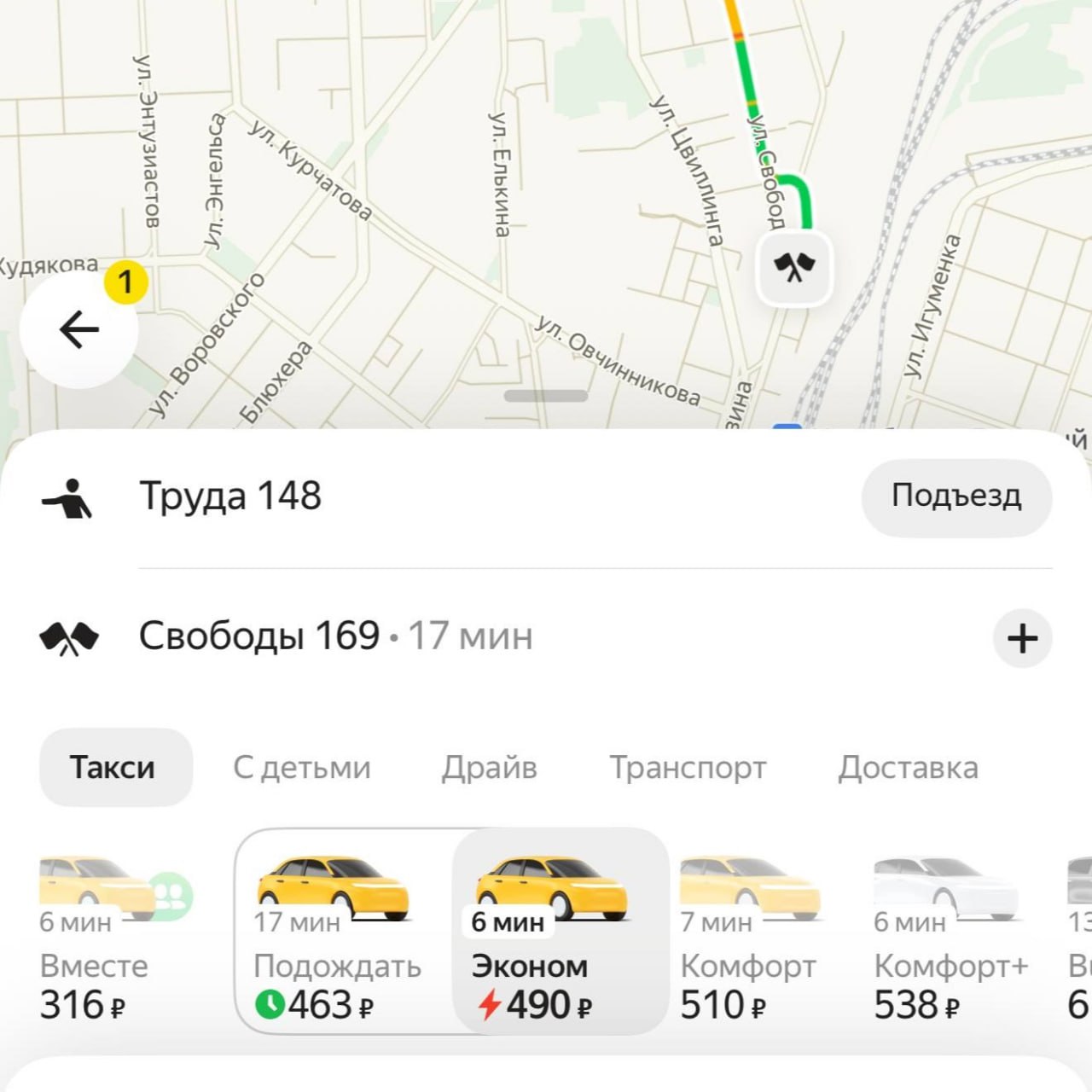Select the Транспорт tab
Screen dimensions: 1092x1092
(688, 768)
